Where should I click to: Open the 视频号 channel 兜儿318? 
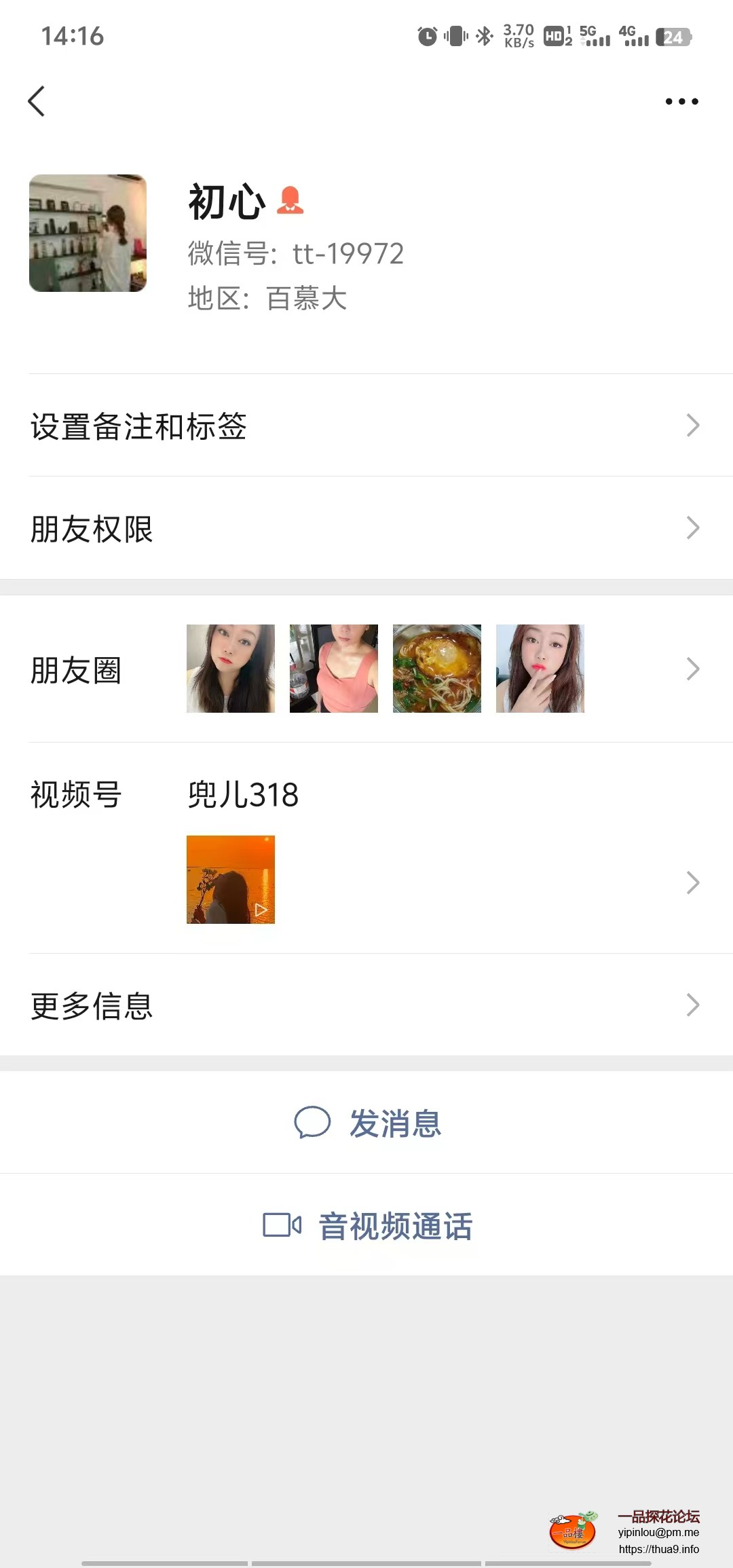[244, 796]
